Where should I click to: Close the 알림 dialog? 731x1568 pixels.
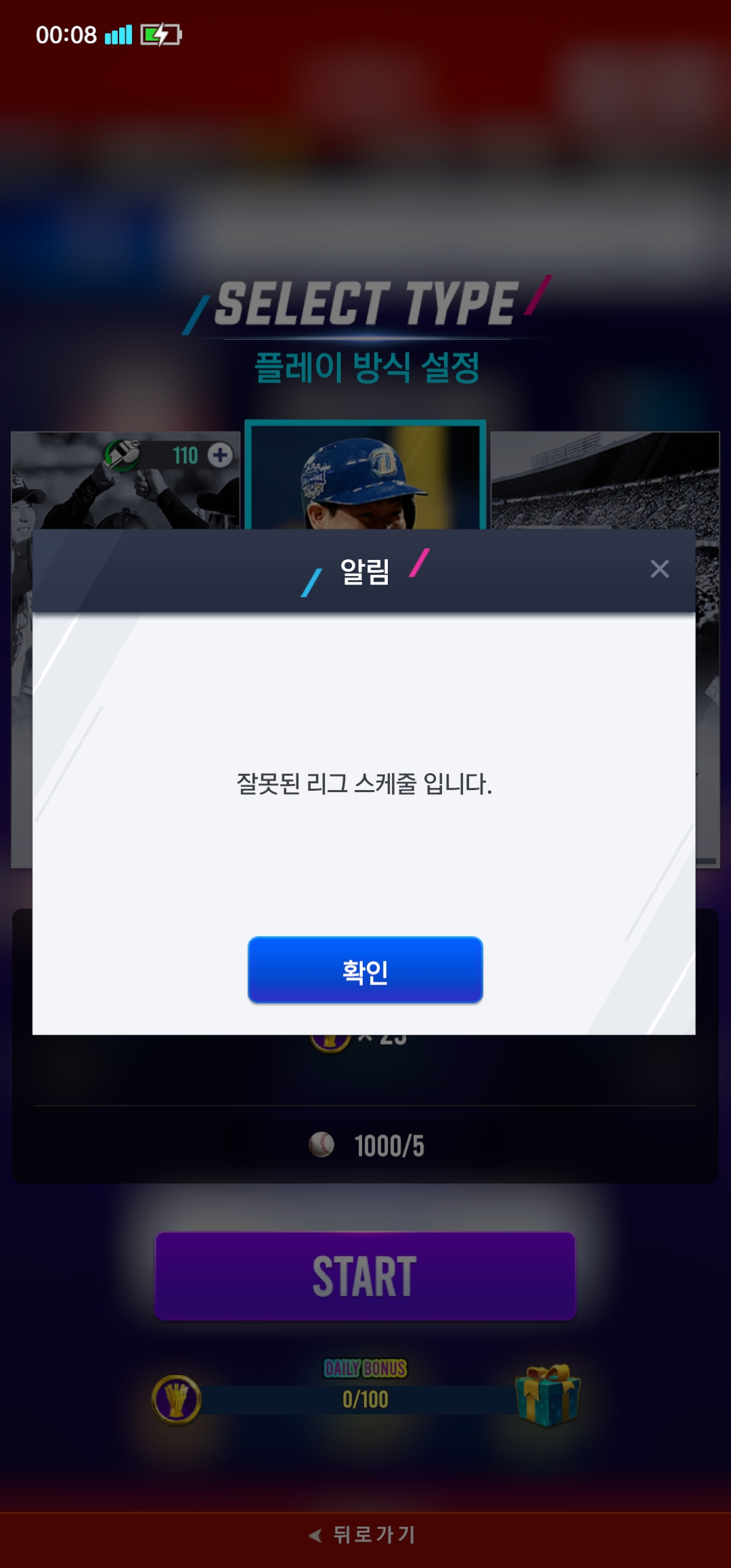659,569
